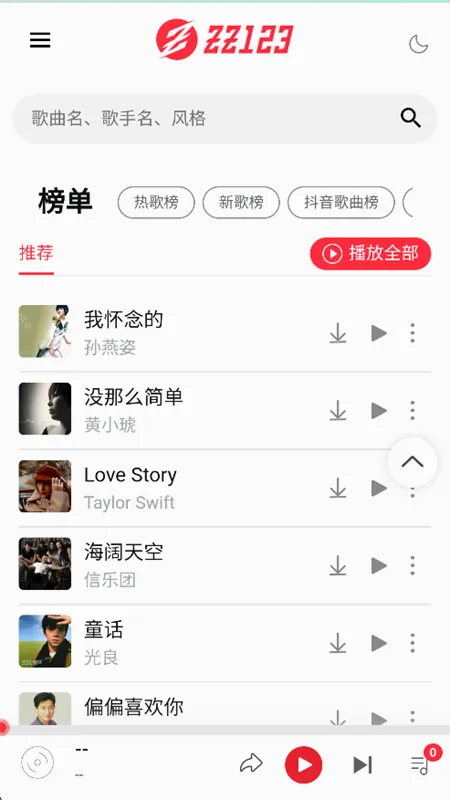The height and width of the screenshot is (800, 450).
Task: Select the 新歌榜 chip
Action: [241, 203]
